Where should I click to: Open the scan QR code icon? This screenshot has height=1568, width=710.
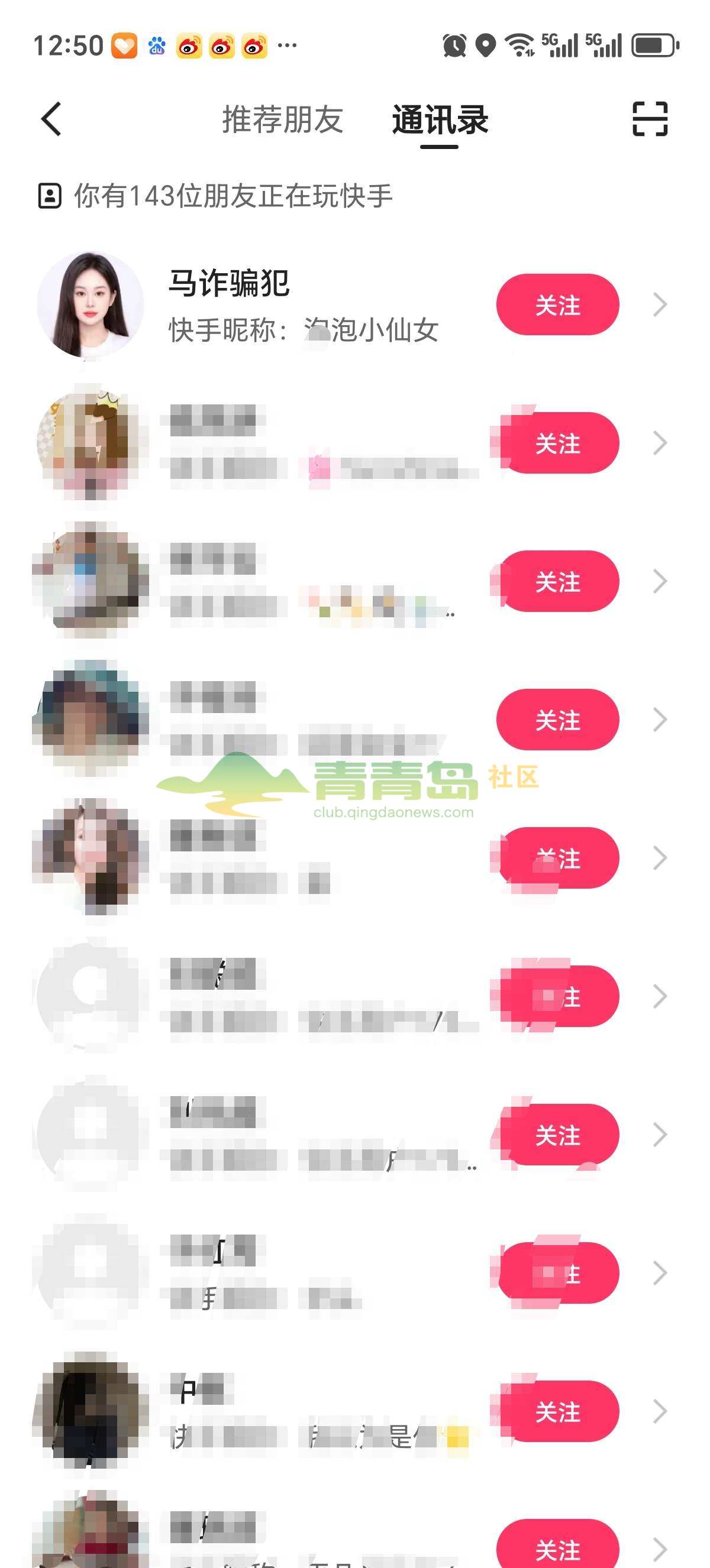click(x=650, y=119)
